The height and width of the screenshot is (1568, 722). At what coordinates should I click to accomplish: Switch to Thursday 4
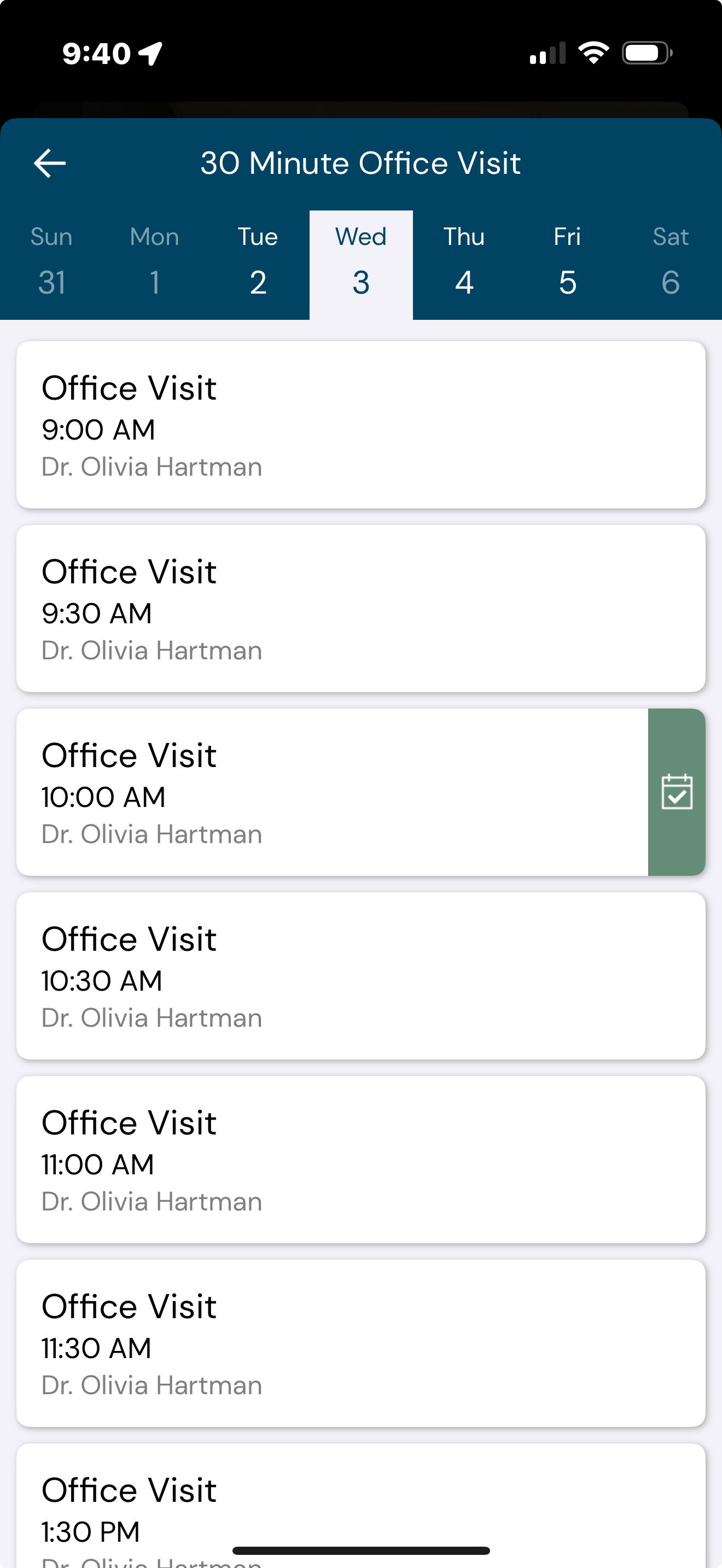[463, 262]
